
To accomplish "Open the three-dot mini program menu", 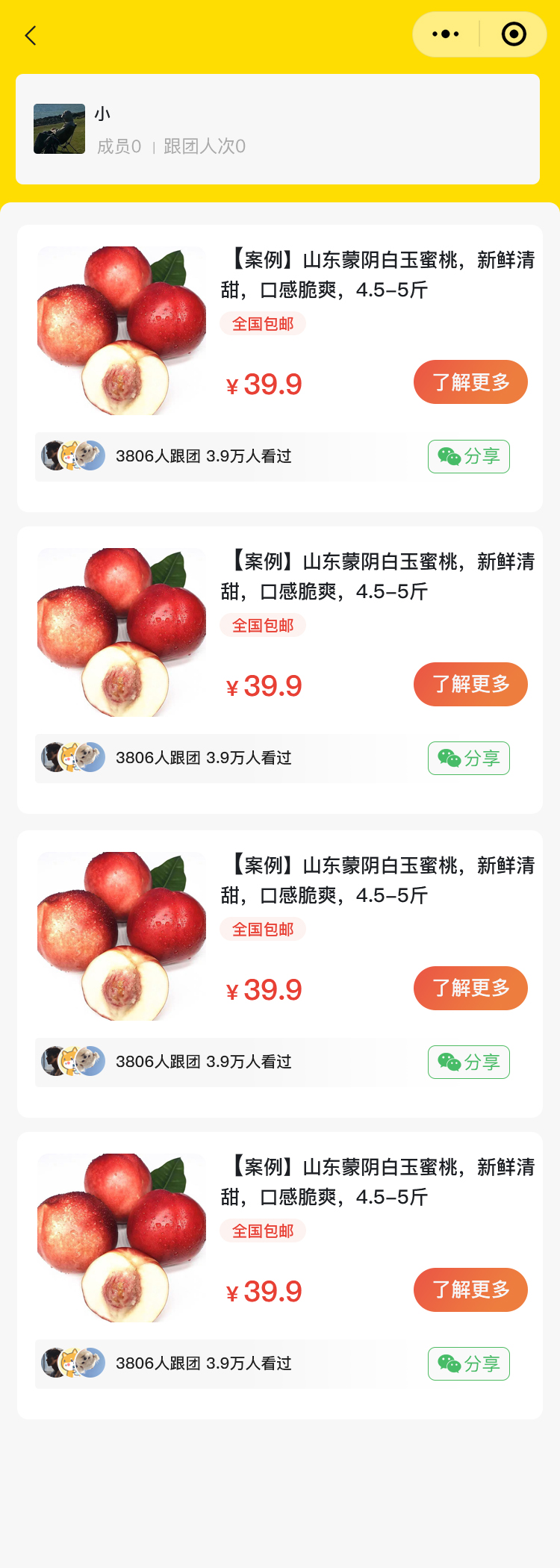I will pyautogui.click(x=446, y=34).
